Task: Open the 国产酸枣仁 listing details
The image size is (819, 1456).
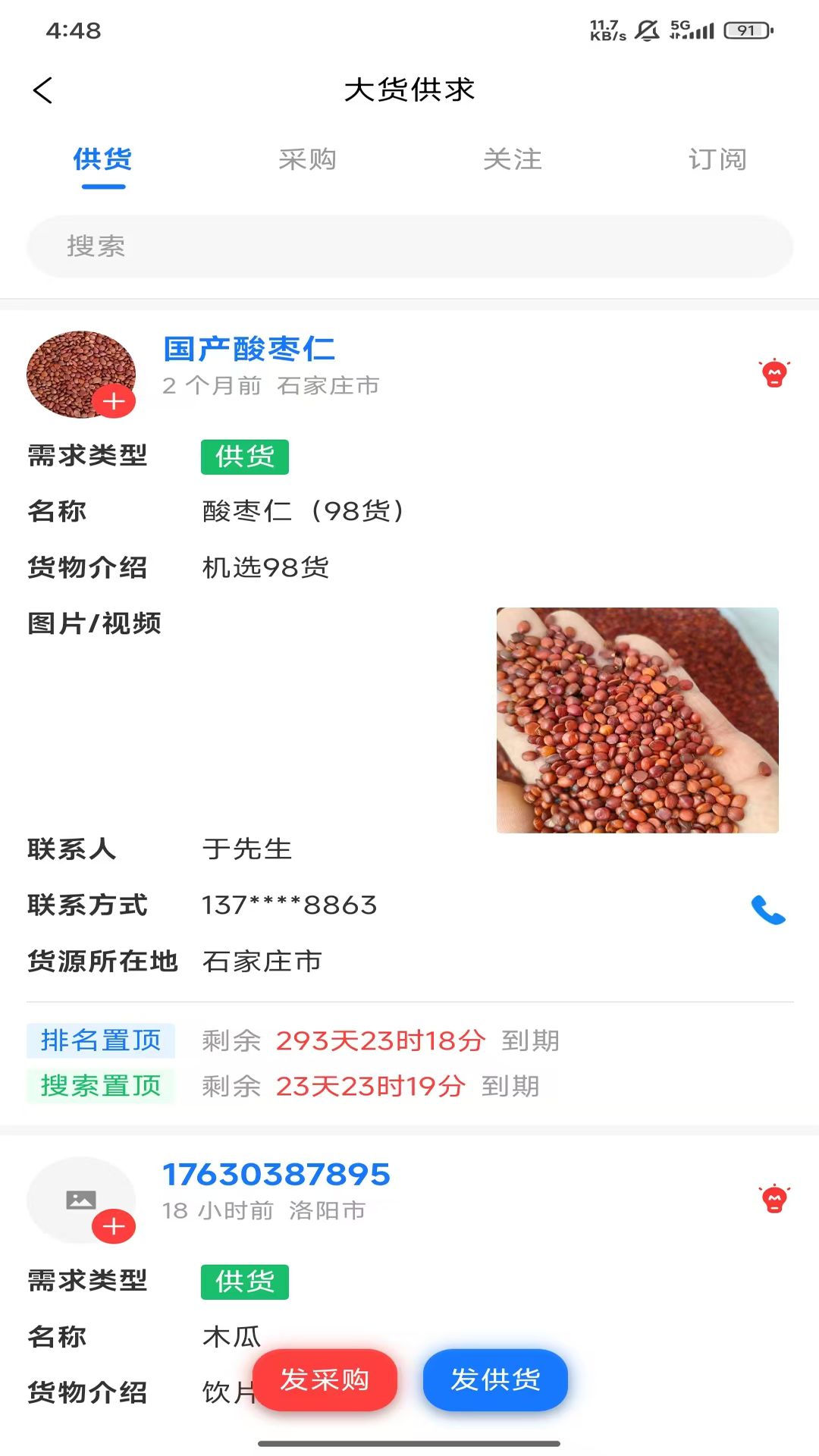Action: [x=249, y=350]
